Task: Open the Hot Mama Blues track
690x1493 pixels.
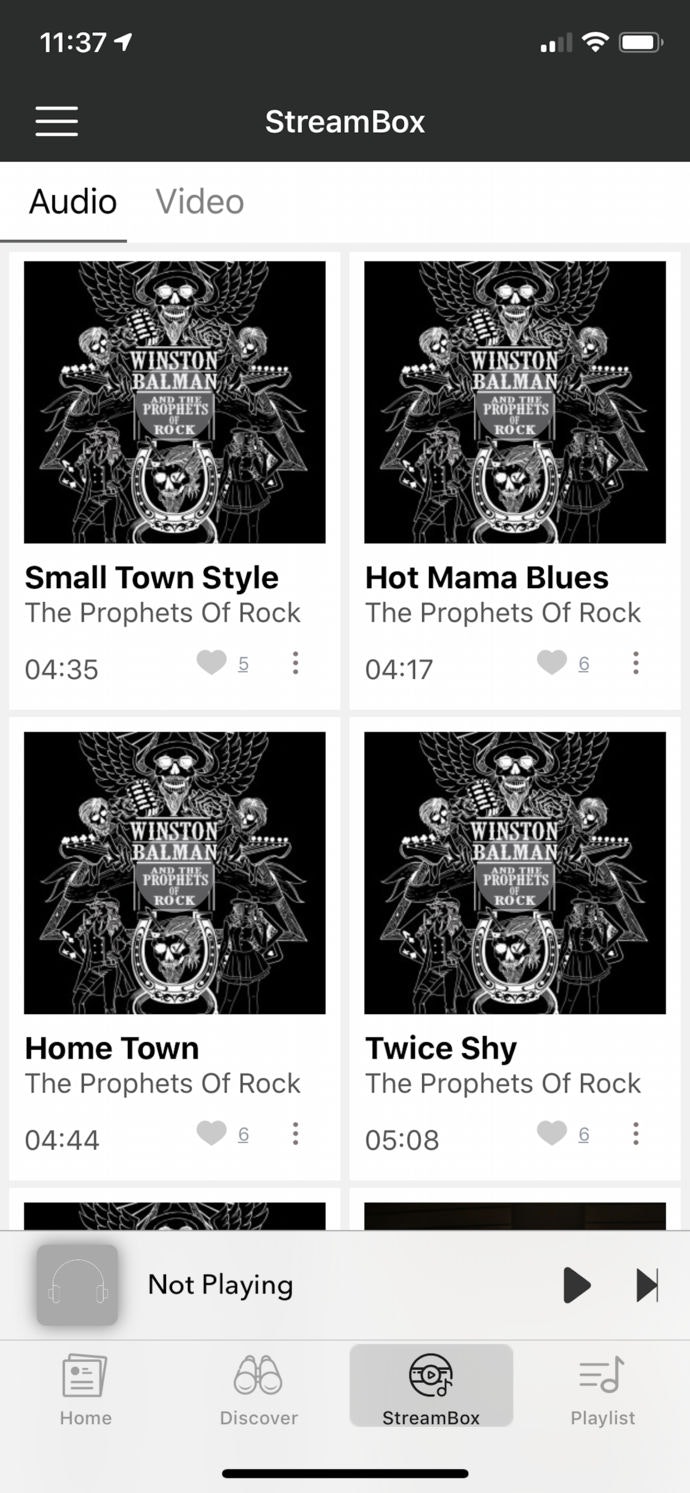Action: (515, 402)
